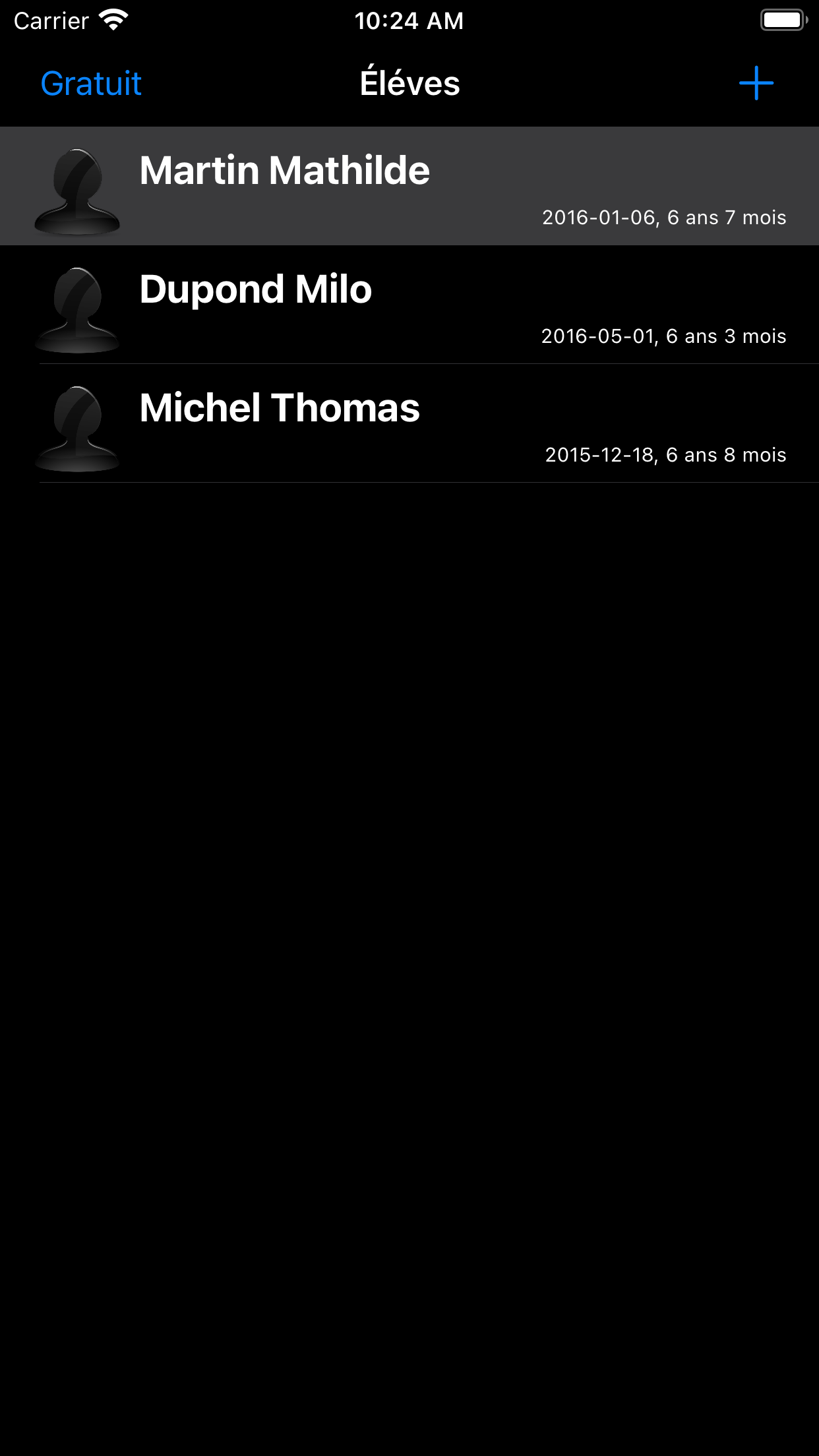Select the Dupond Milo row
Screen dimensions: 819x1456
pos(409,305)
